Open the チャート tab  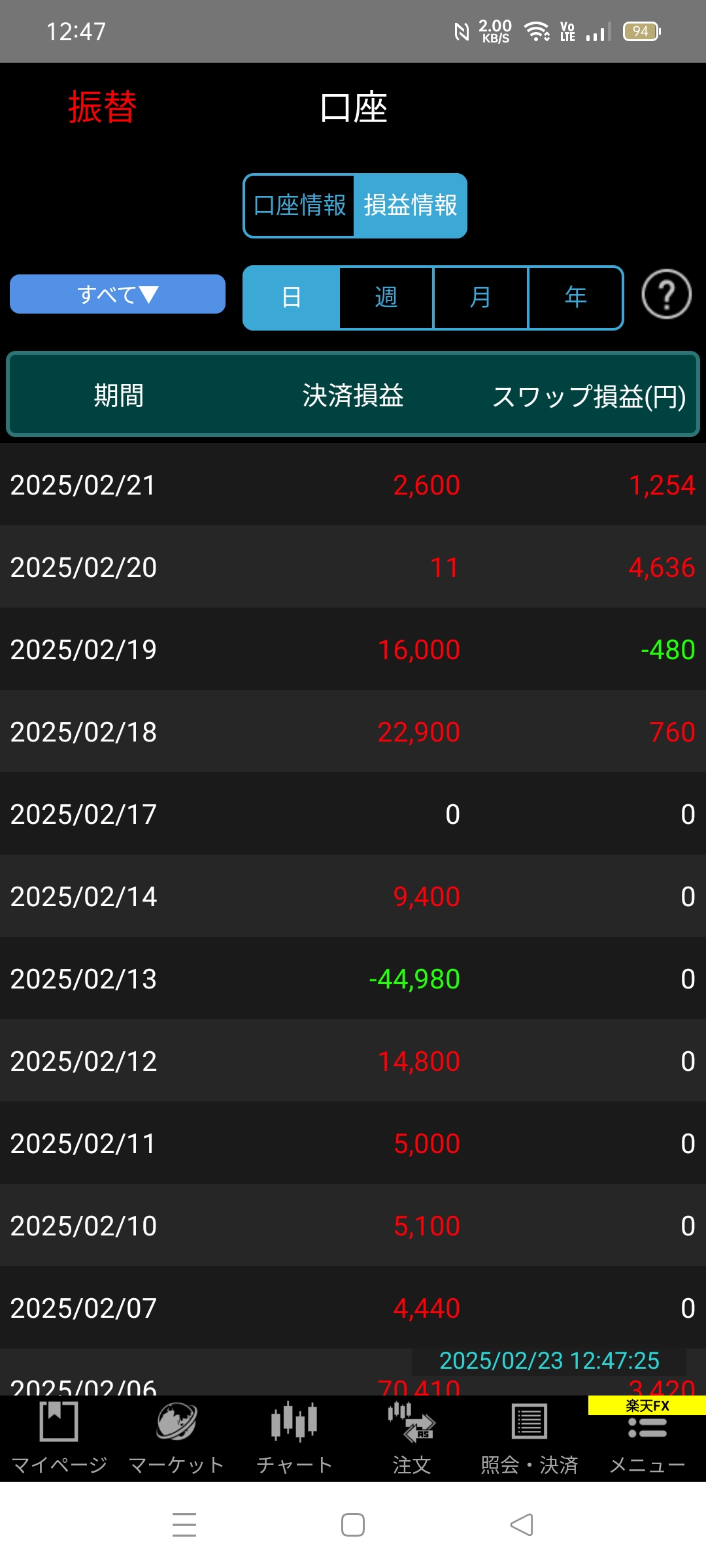click(294, 1437)
